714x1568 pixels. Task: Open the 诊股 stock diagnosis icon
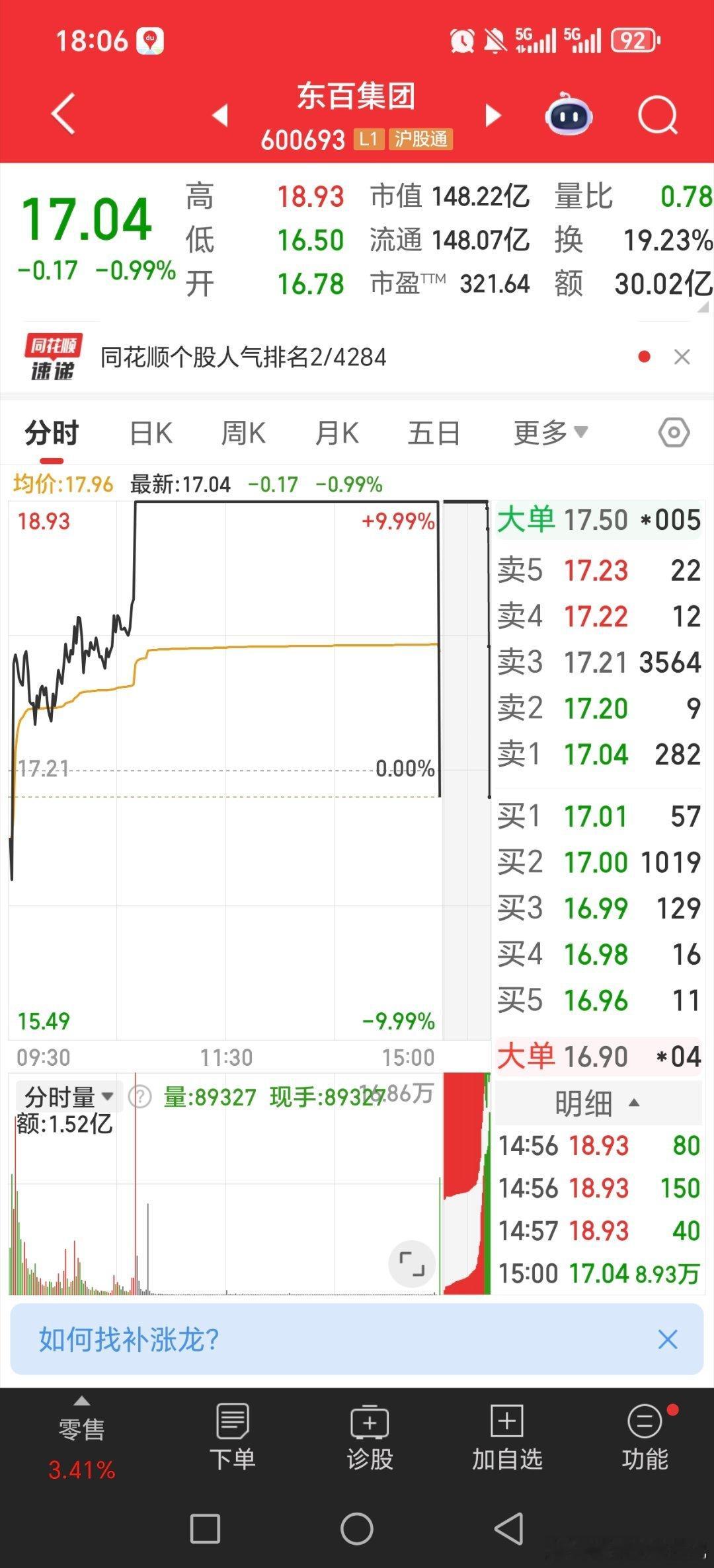(x=370, y=1437)
